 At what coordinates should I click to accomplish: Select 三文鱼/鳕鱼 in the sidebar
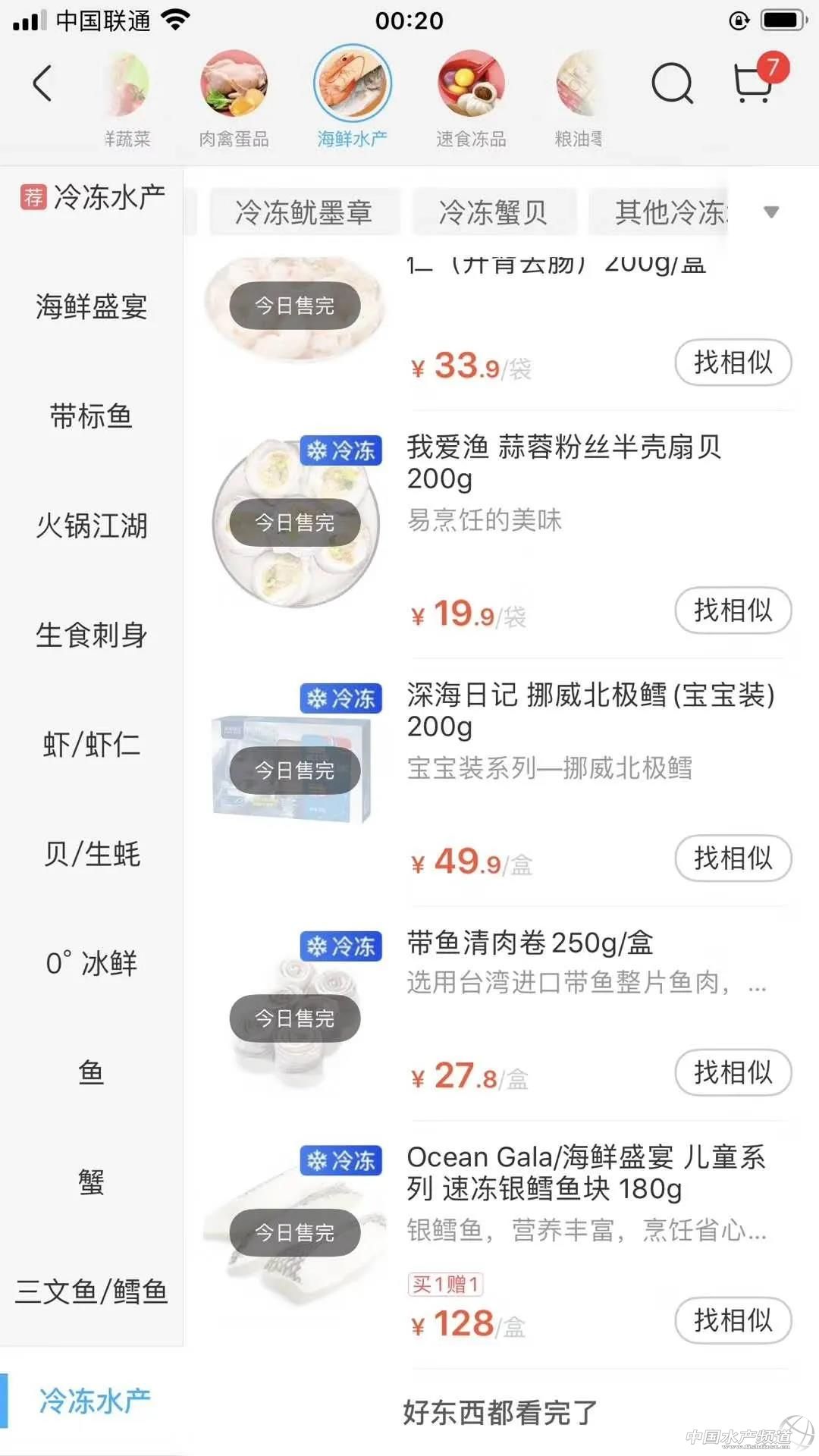[91, 1291]
